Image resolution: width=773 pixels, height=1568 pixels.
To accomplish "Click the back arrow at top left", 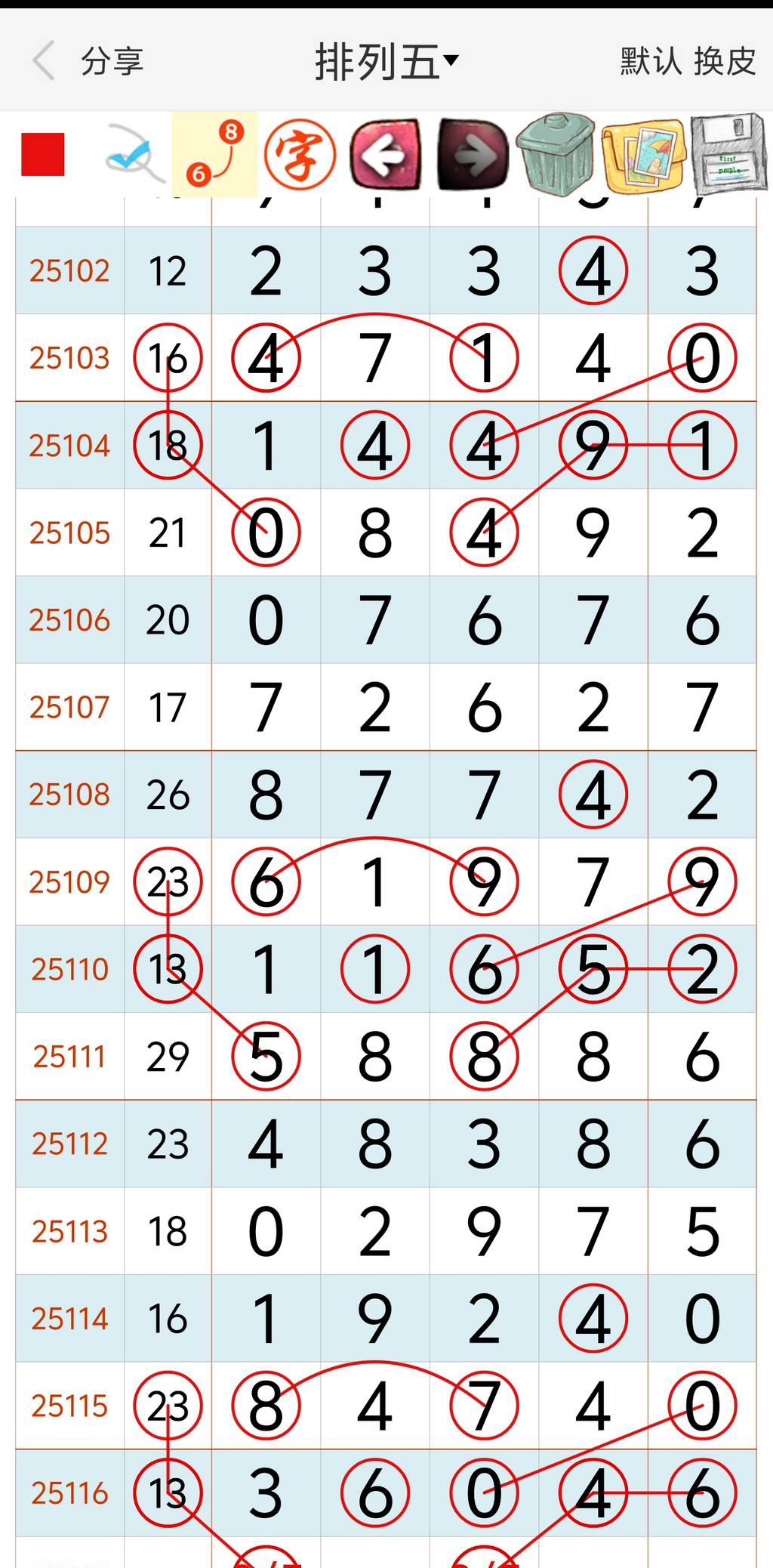I will (45, 60).
